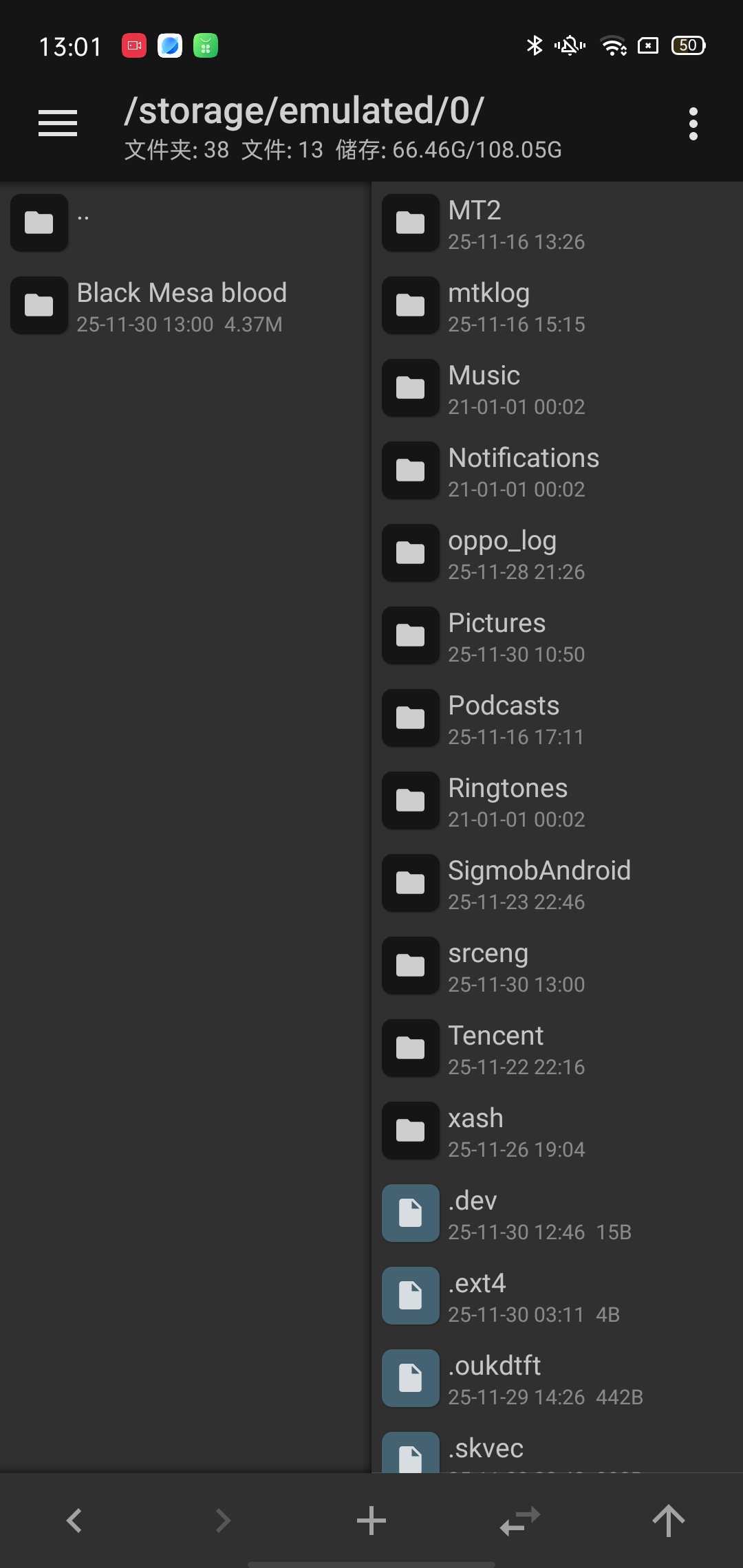Open the hamburger drawer menu
The width and height of the screenshot is (743, 1568).
pos(58,124)
